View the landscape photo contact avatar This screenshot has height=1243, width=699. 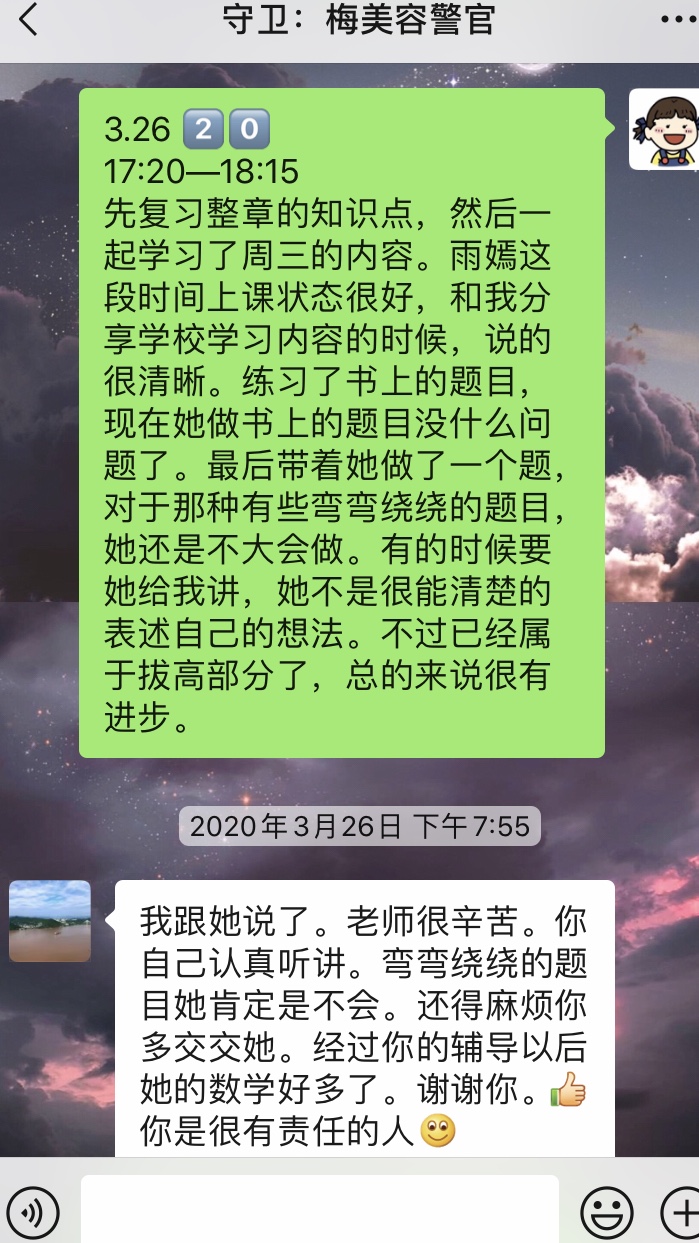point(50,921)
